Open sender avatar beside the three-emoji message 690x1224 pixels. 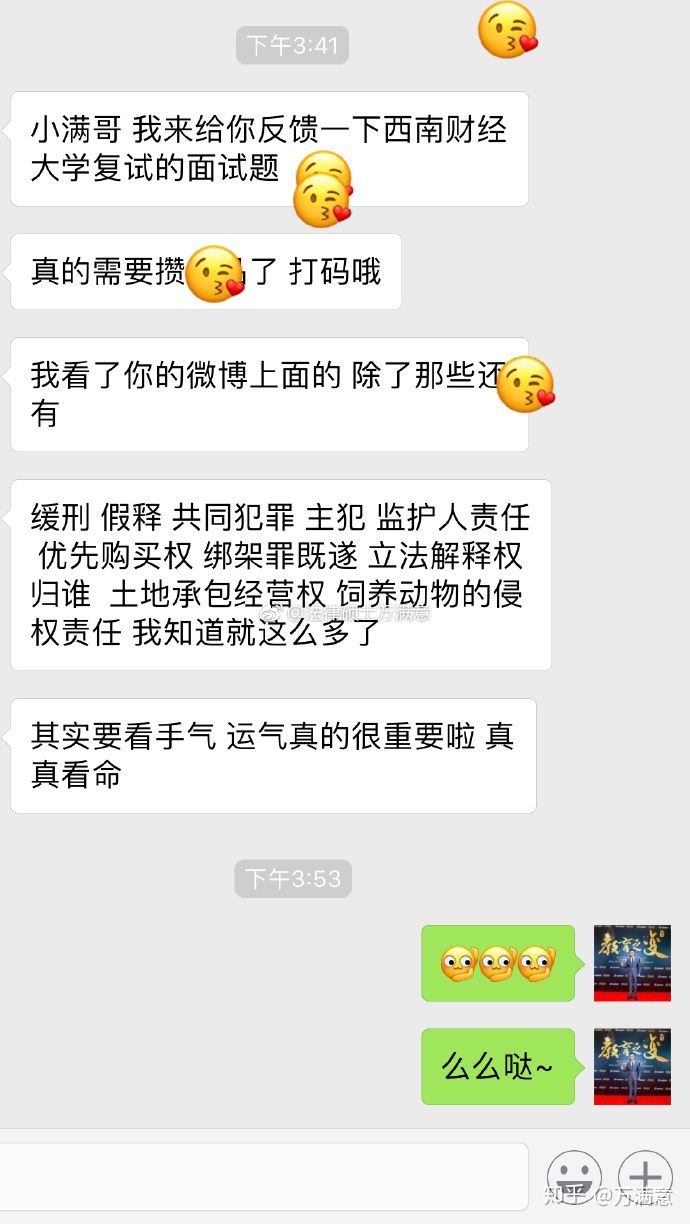pyautogui.click(x=632, y=963)
